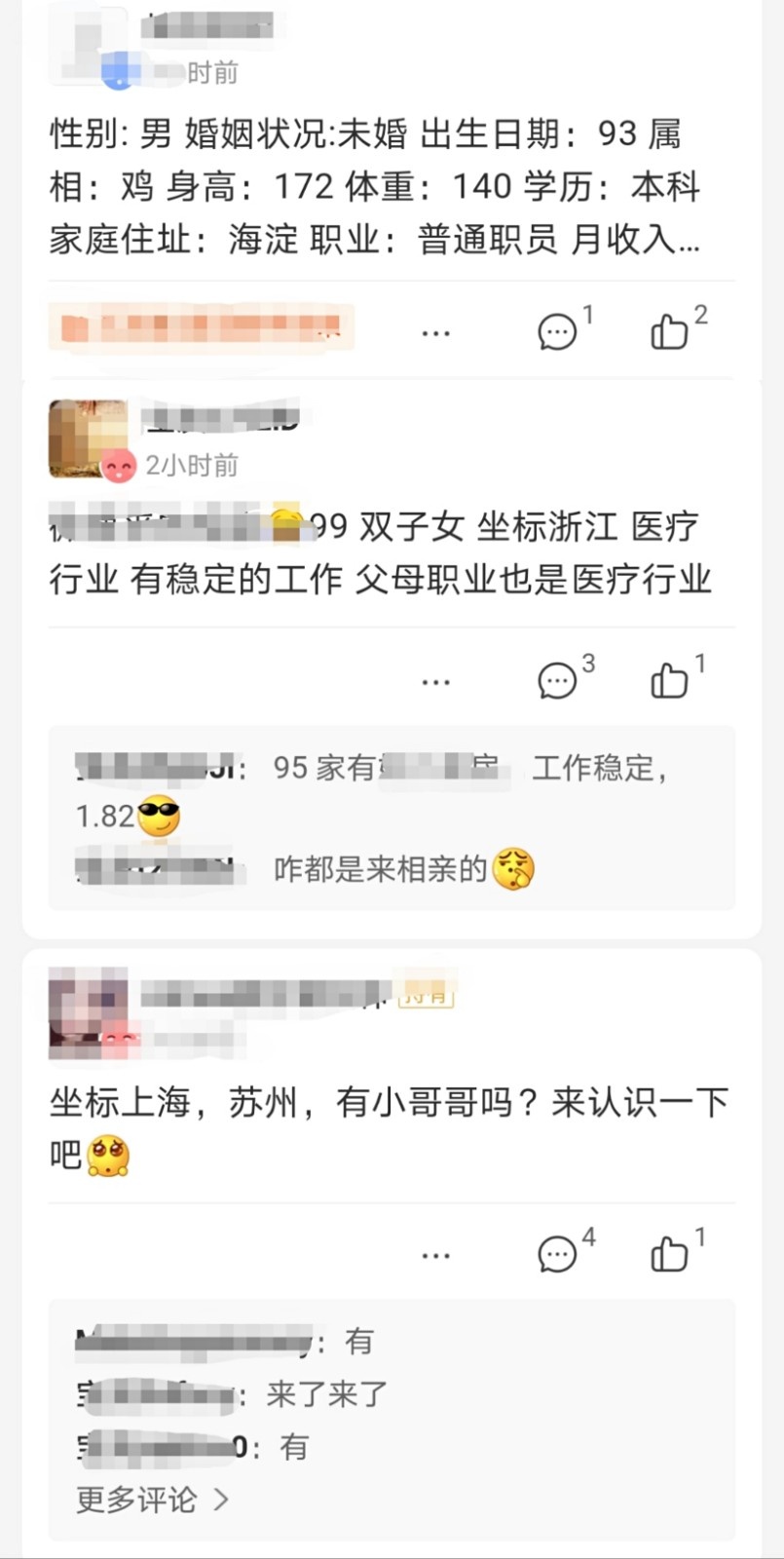Open comments on the 双子女 坐标浙江 post

(x=558, y=680)
